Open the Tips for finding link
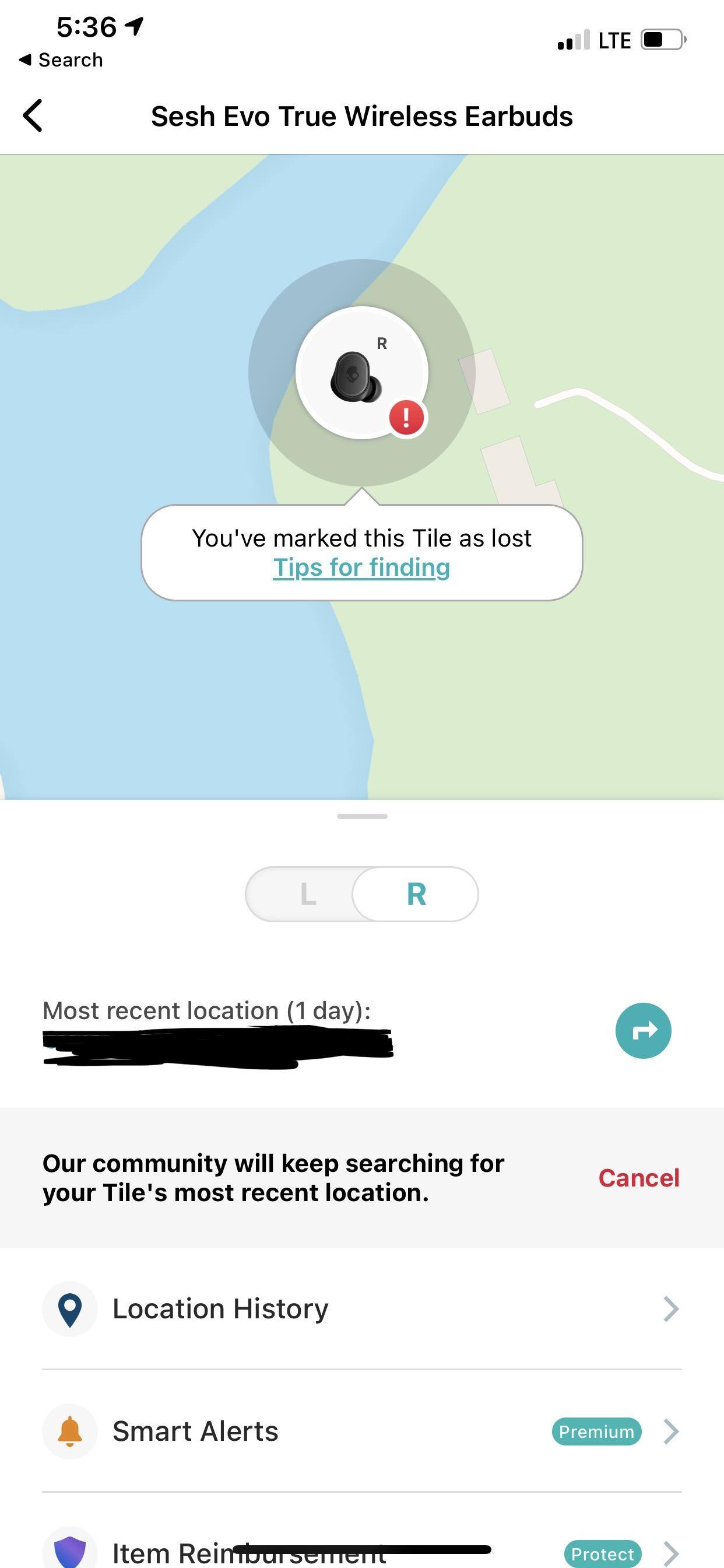Image resolution: width=724 pixels, height=1568 pixels. point(361,568)
